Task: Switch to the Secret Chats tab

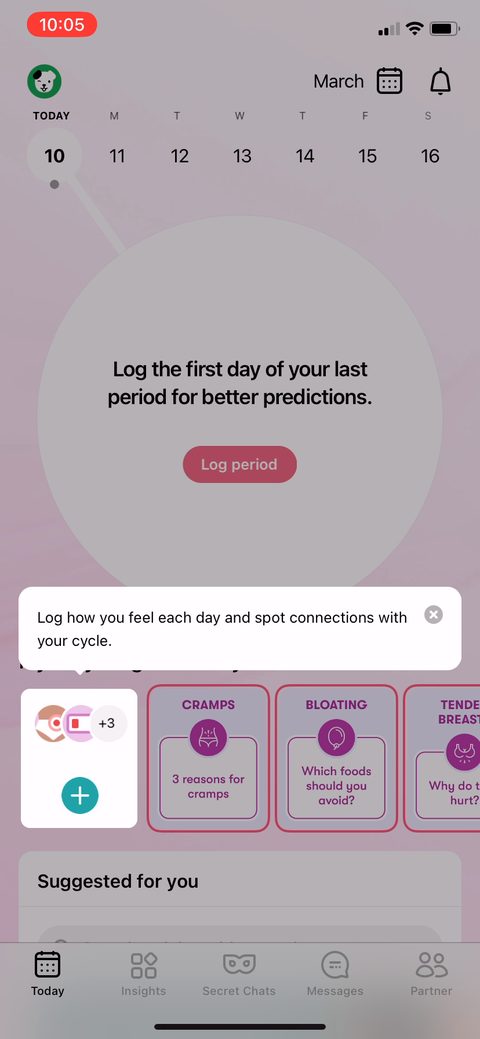Action: pos(239,974)
